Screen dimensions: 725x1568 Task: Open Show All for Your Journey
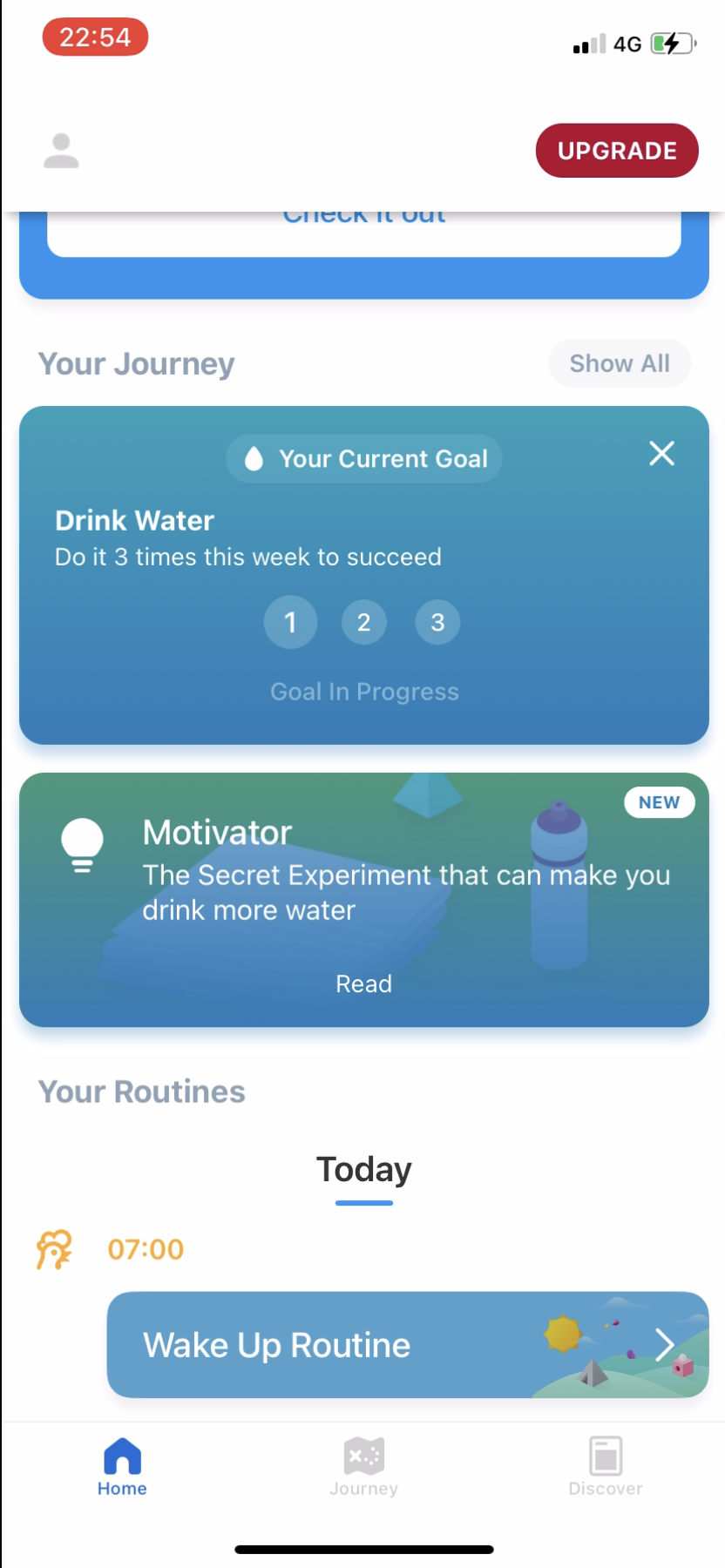click(619, 363)
